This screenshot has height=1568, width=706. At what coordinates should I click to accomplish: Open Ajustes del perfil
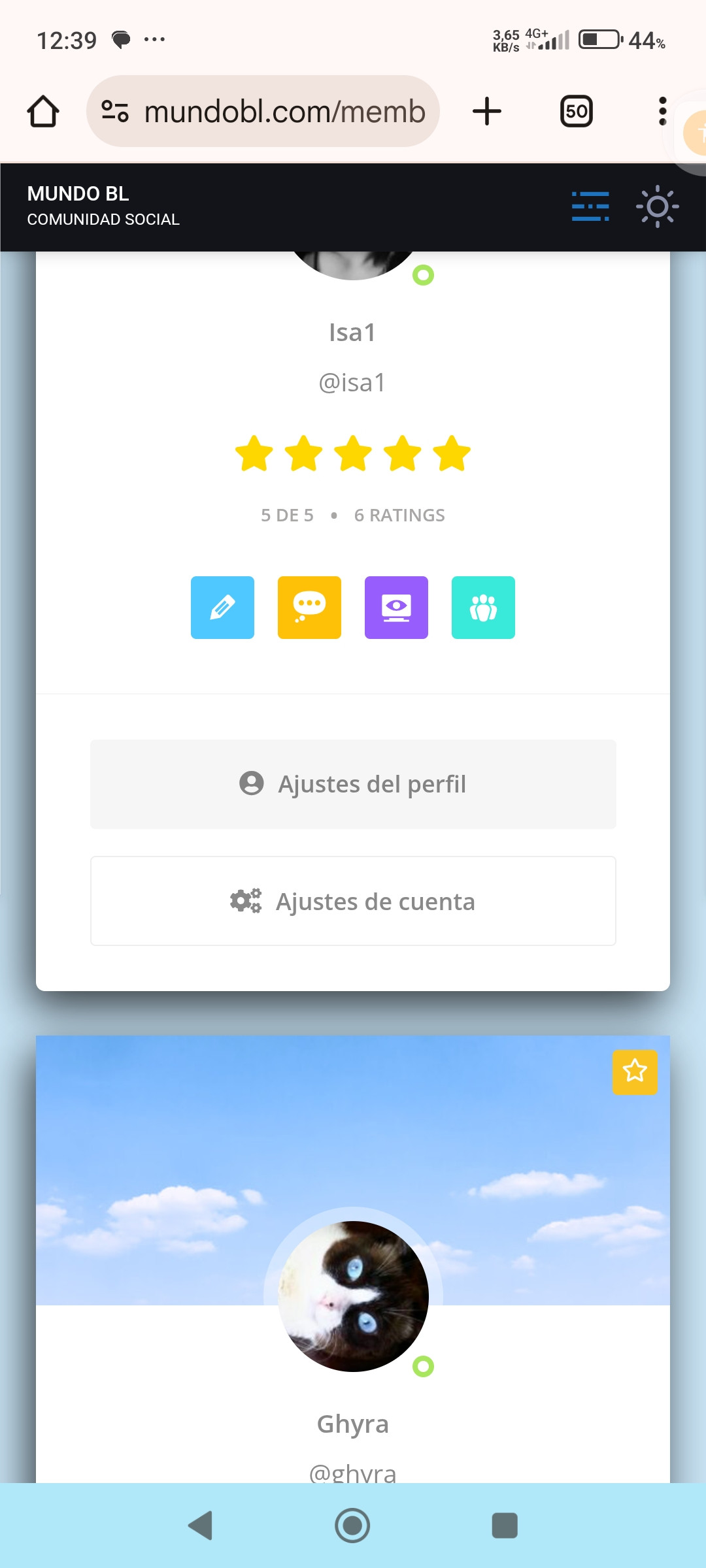(x=353, y=784)
